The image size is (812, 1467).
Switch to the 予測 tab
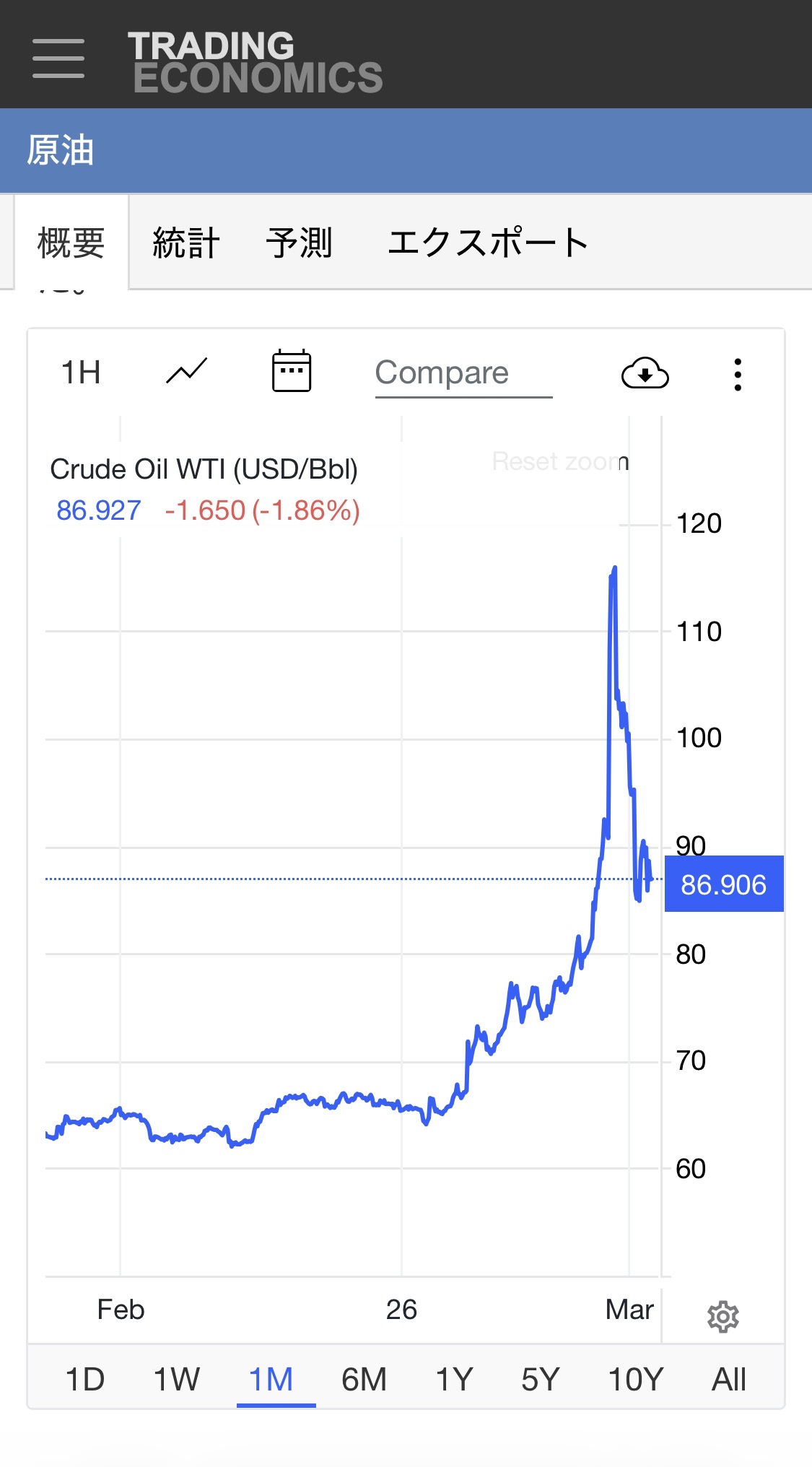point(299,243)
